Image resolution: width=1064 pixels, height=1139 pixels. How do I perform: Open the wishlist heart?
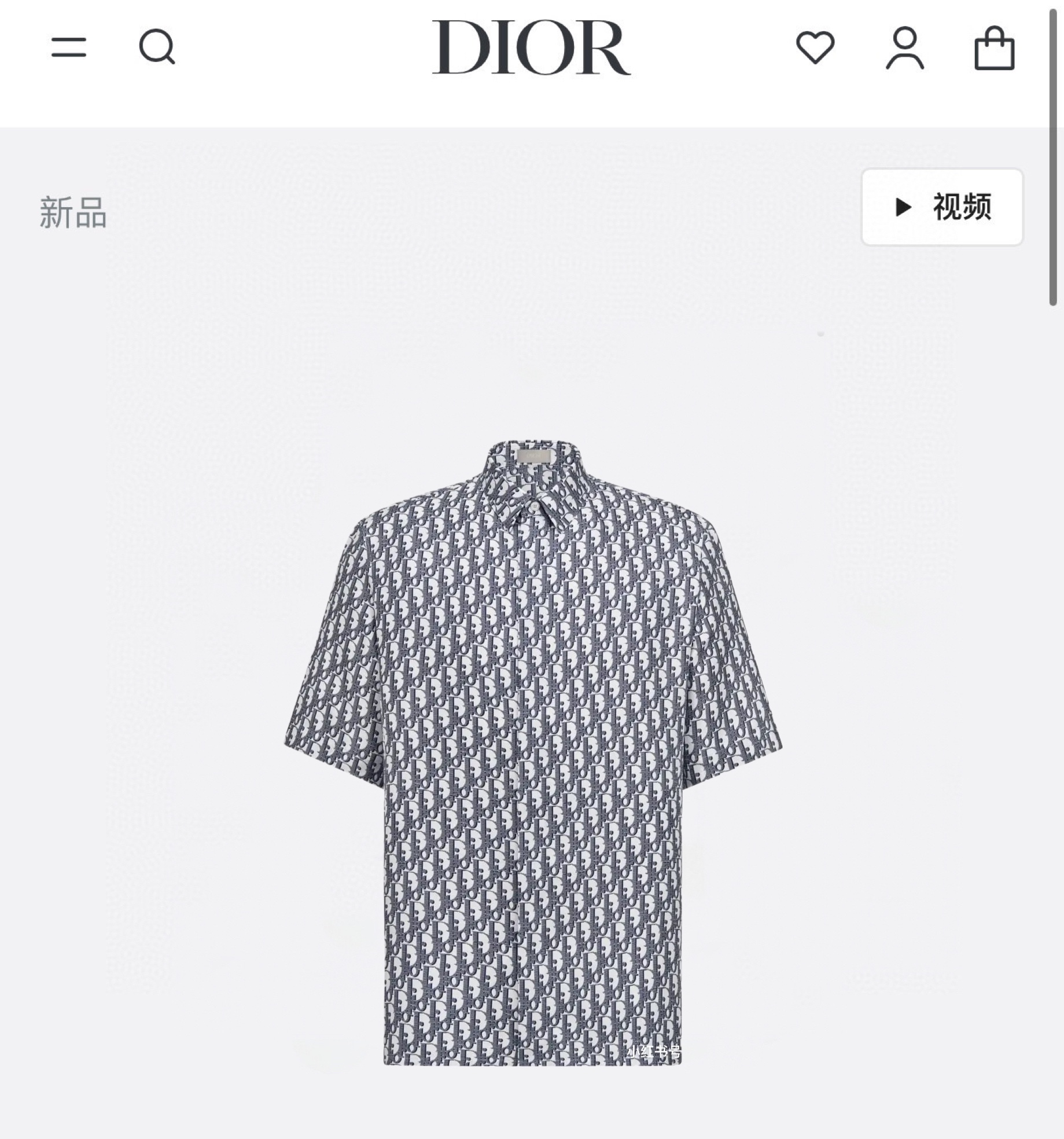(815, 47)
